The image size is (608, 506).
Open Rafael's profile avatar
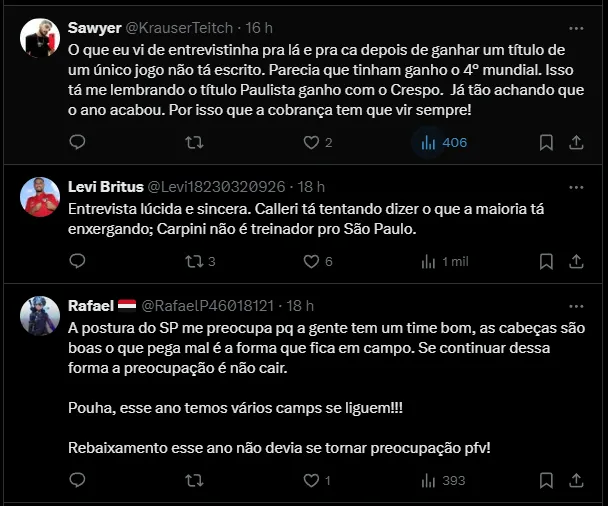coord(40,316)
